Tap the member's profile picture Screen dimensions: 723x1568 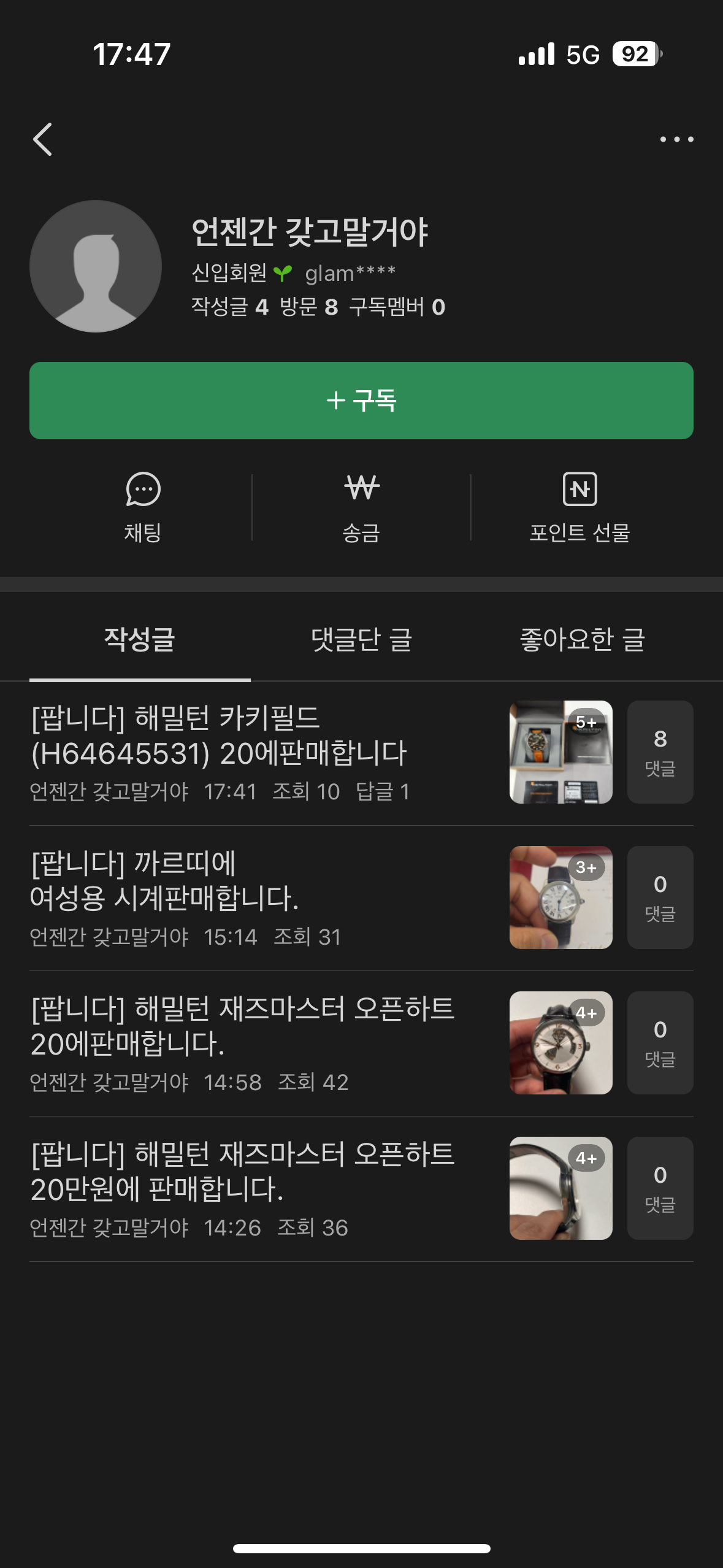[96, 266]
